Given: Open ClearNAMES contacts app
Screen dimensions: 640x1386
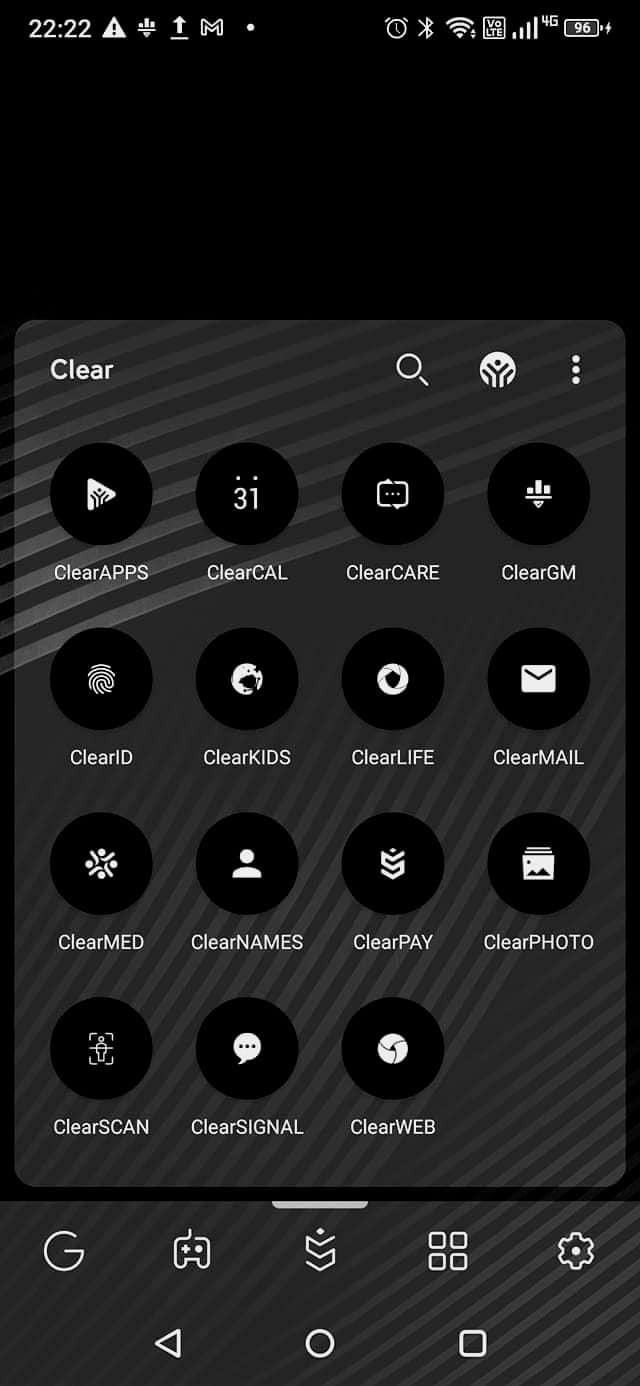Looking at the screenshot, I should pyautogui.click(x=247, y=864).
